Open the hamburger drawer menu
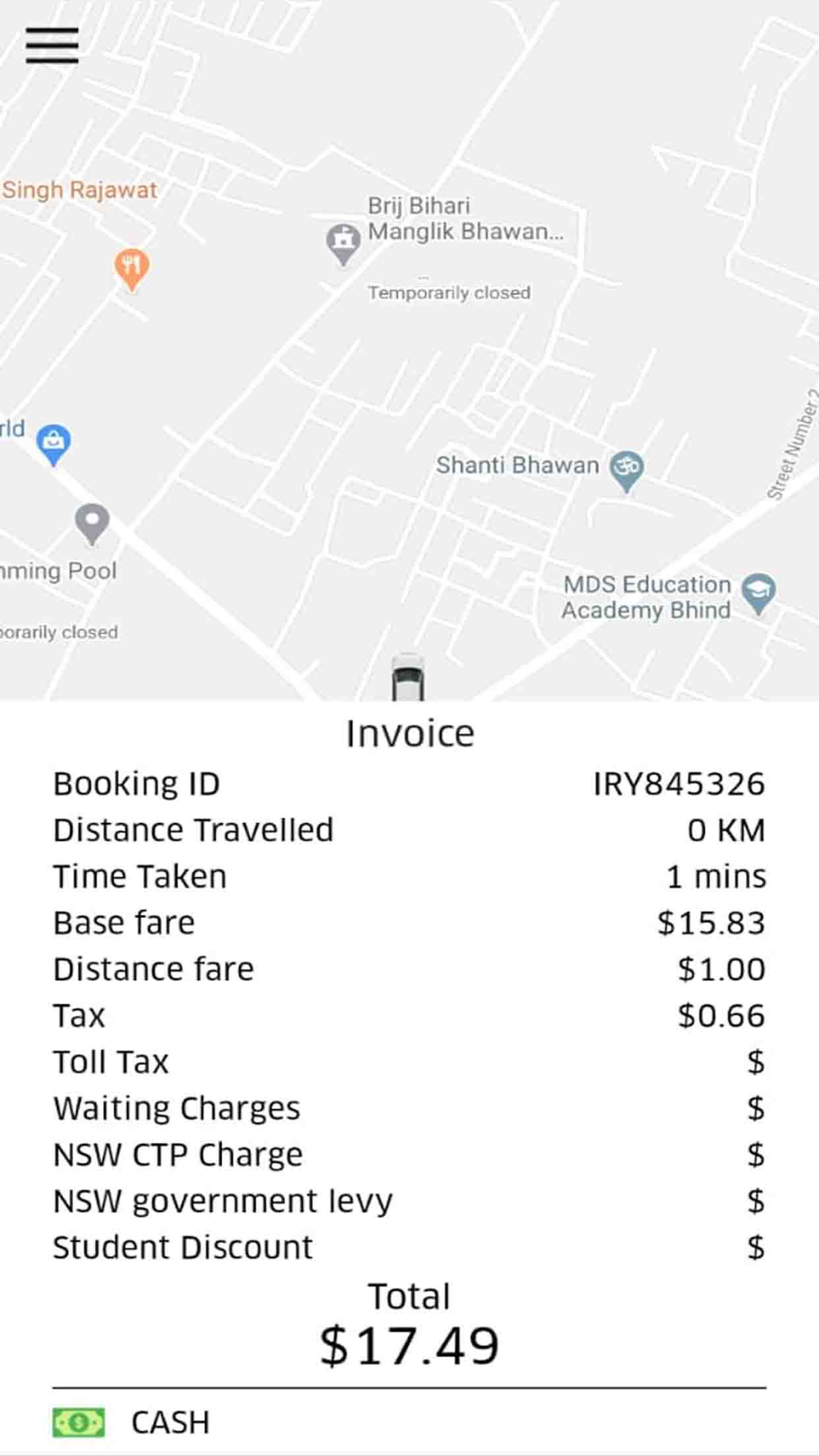Viewport: 819px width, 1456px height. (52, 45)
